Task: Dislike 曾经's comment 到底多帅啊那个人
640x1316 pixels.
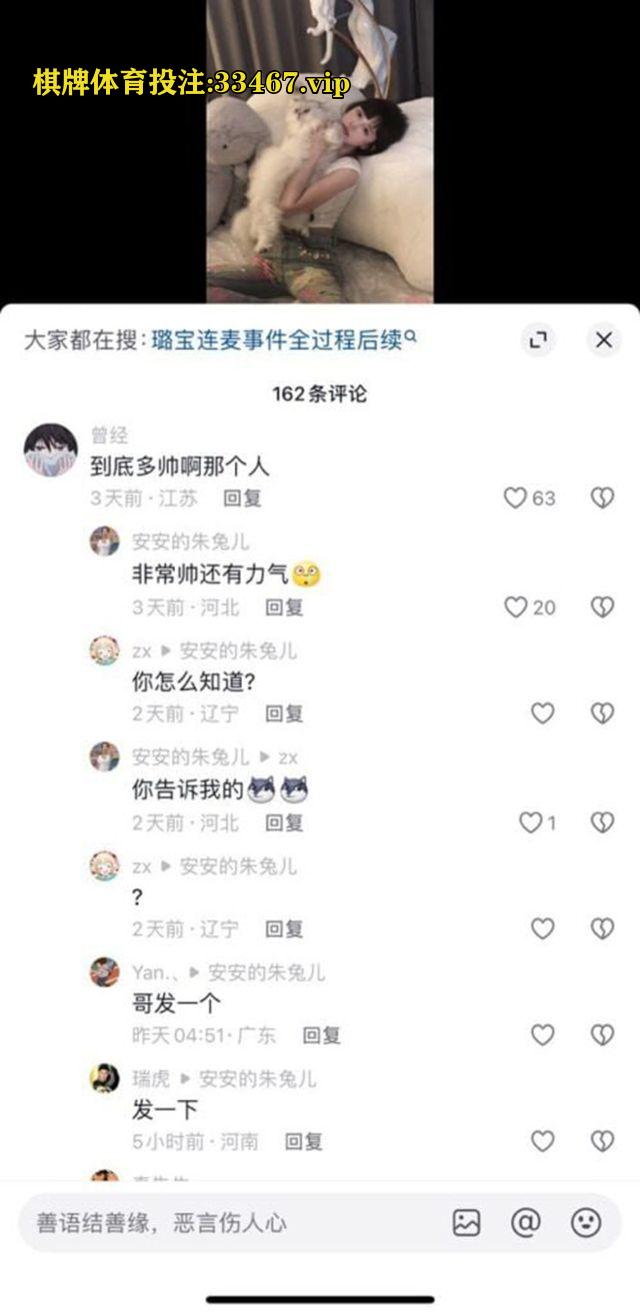Action: point(602,498)
